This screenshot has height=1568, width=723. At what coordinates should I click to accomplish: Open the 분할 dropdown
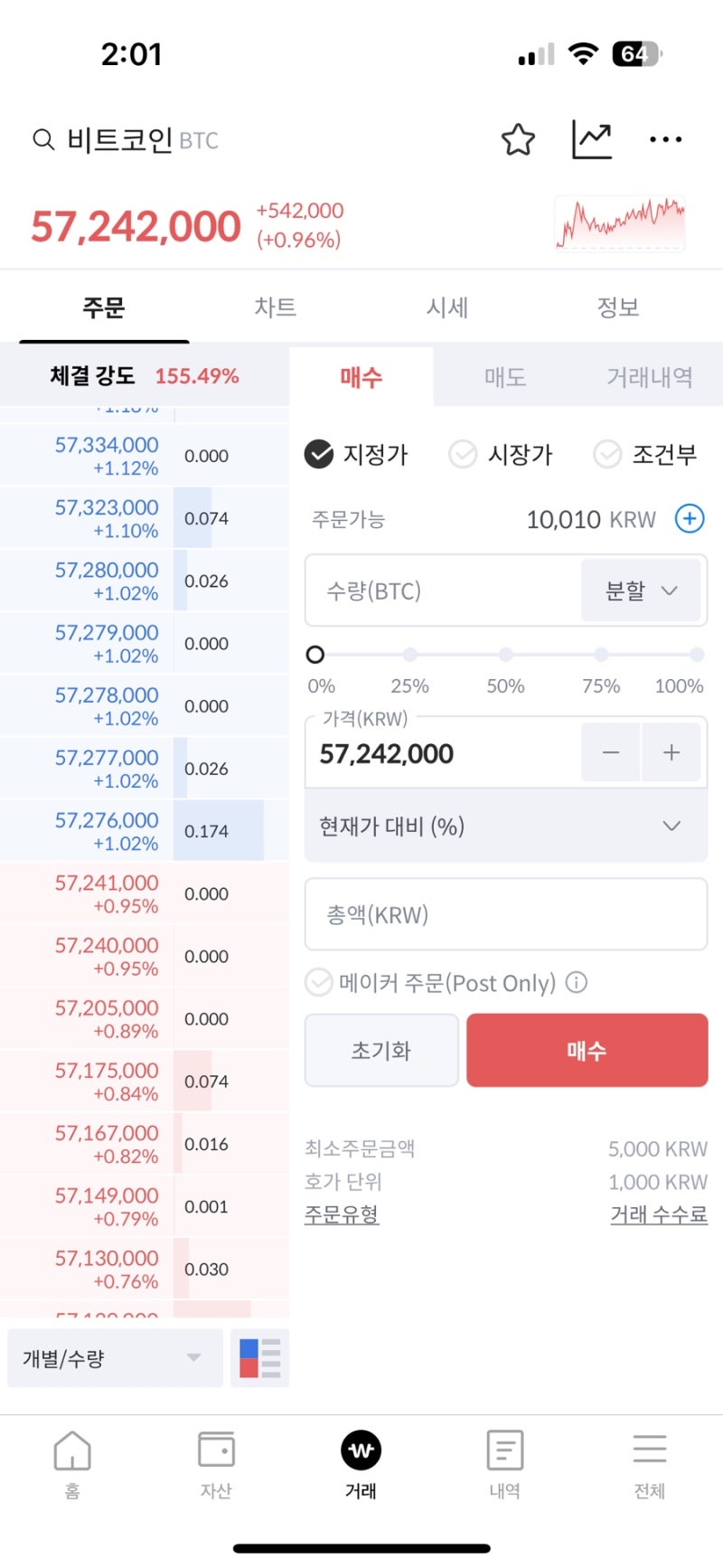click(x=642, y=590)
